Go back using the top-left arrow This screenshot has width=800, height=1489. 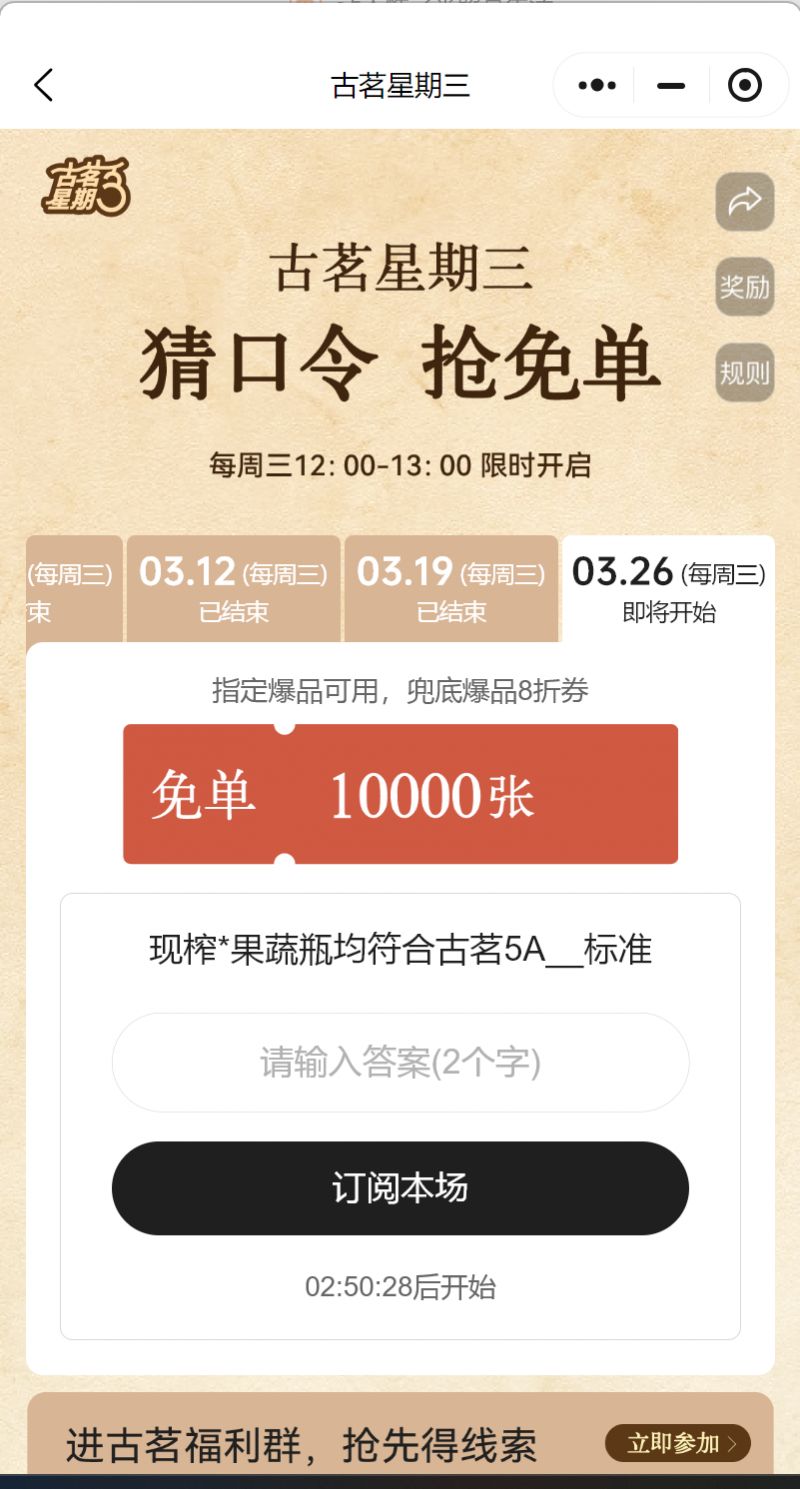(x=43, y=86)
